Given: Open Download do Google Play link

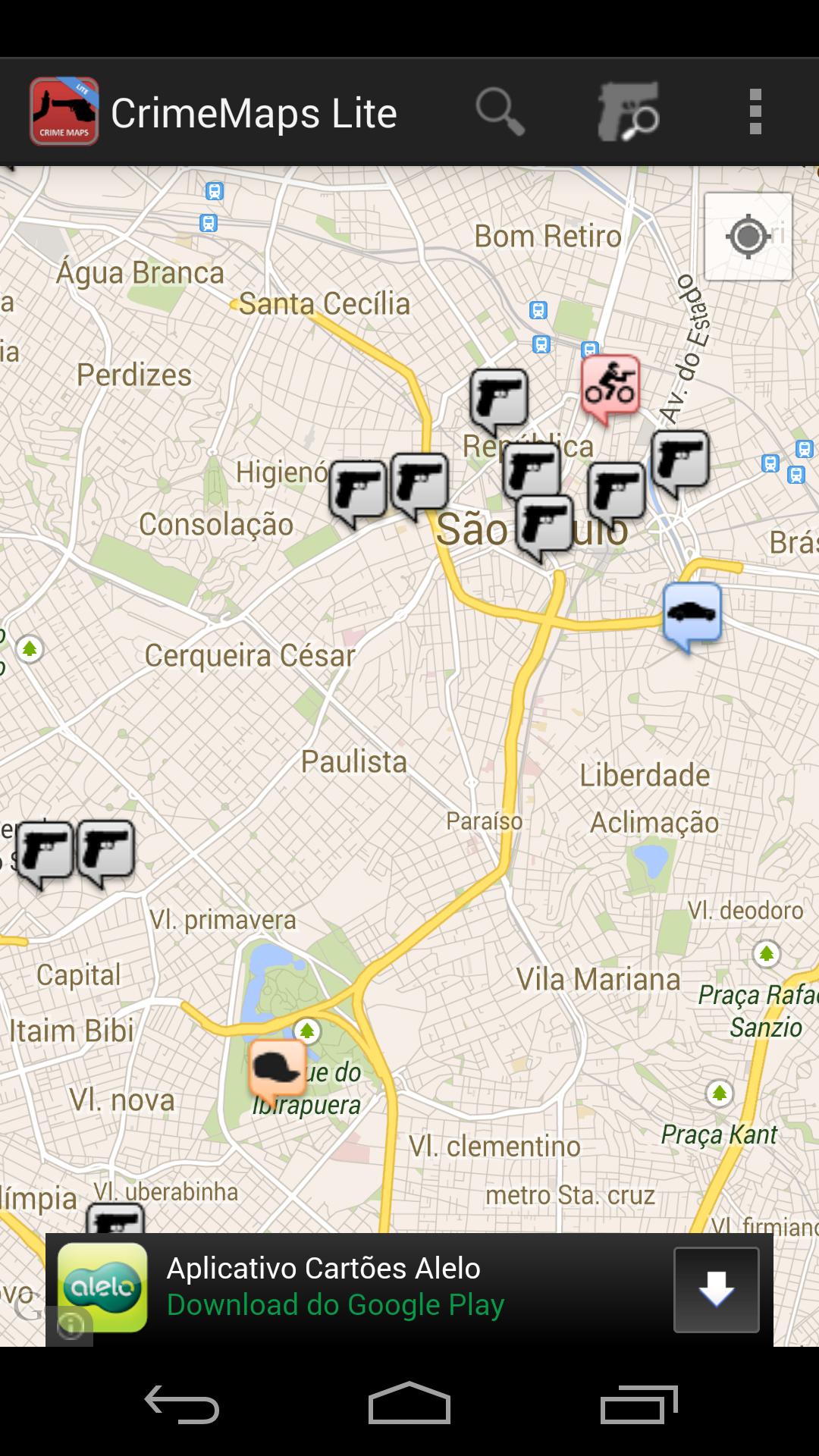Looking at the screenshot, I should [x=335, y=1305].
